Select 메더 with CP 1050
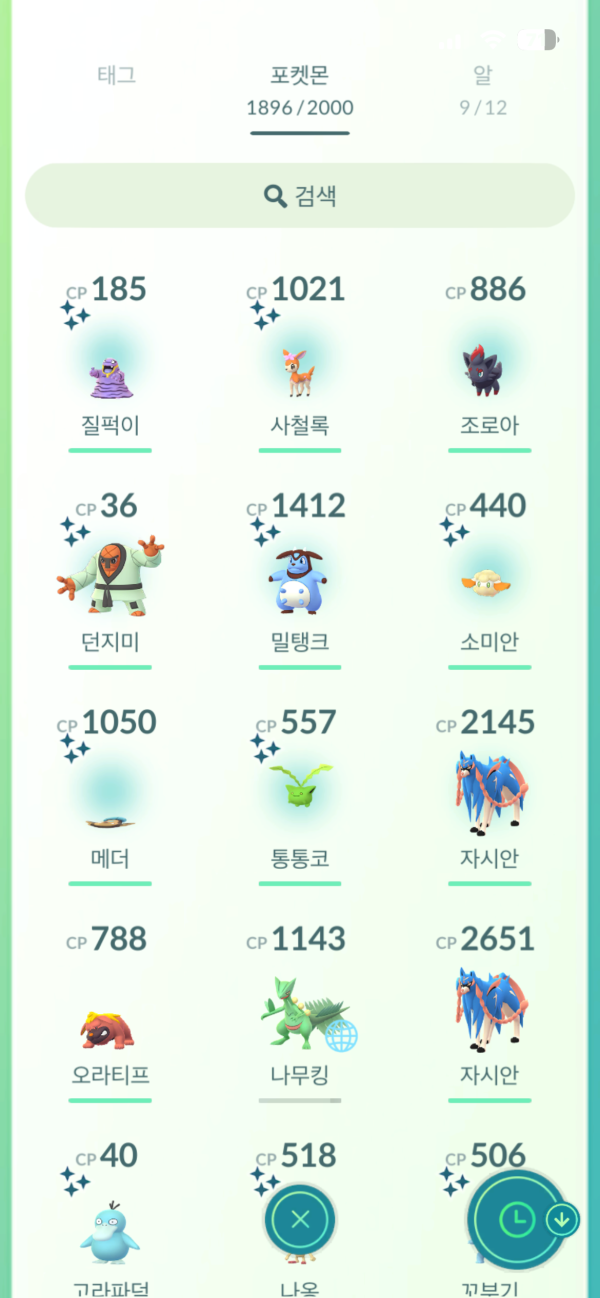Viewport: 600px width, 1298px height. tap(110, 796)
